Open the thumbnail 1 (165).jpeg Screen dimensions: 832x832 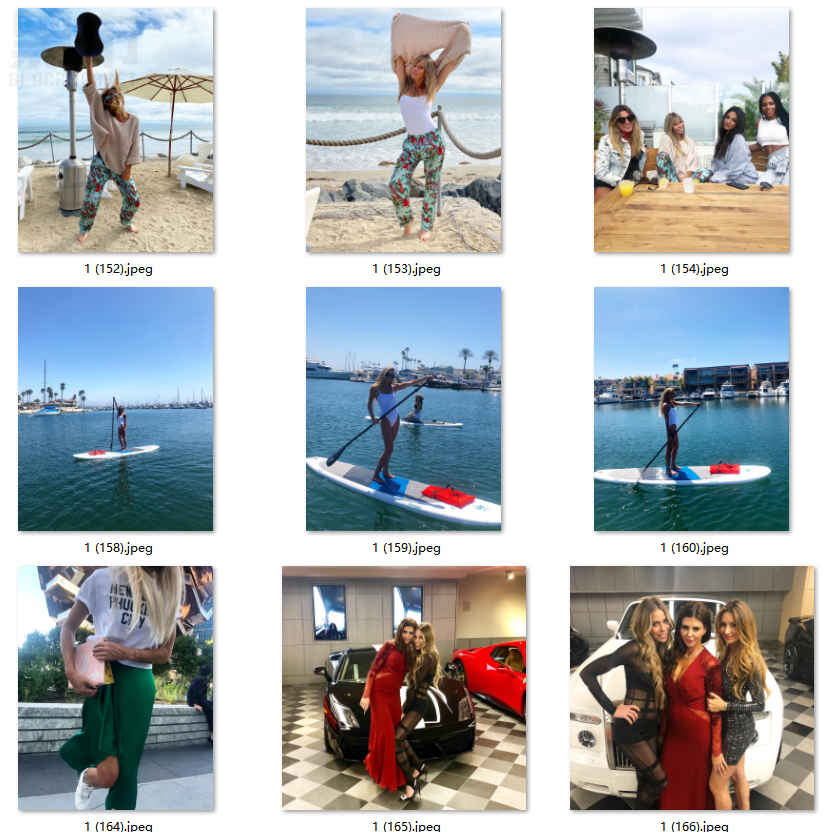[403, 688]
